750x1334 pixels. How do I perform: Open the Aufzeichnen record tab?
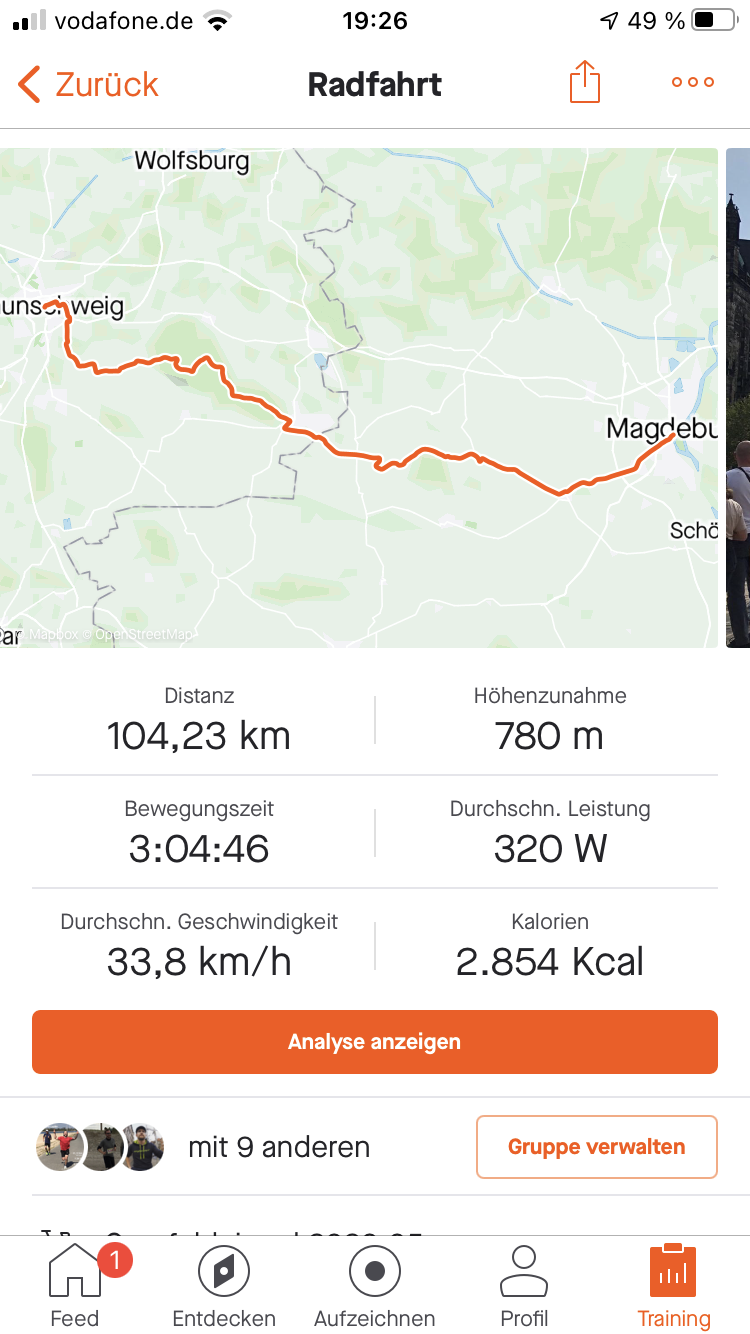(x=374, y=1286)
